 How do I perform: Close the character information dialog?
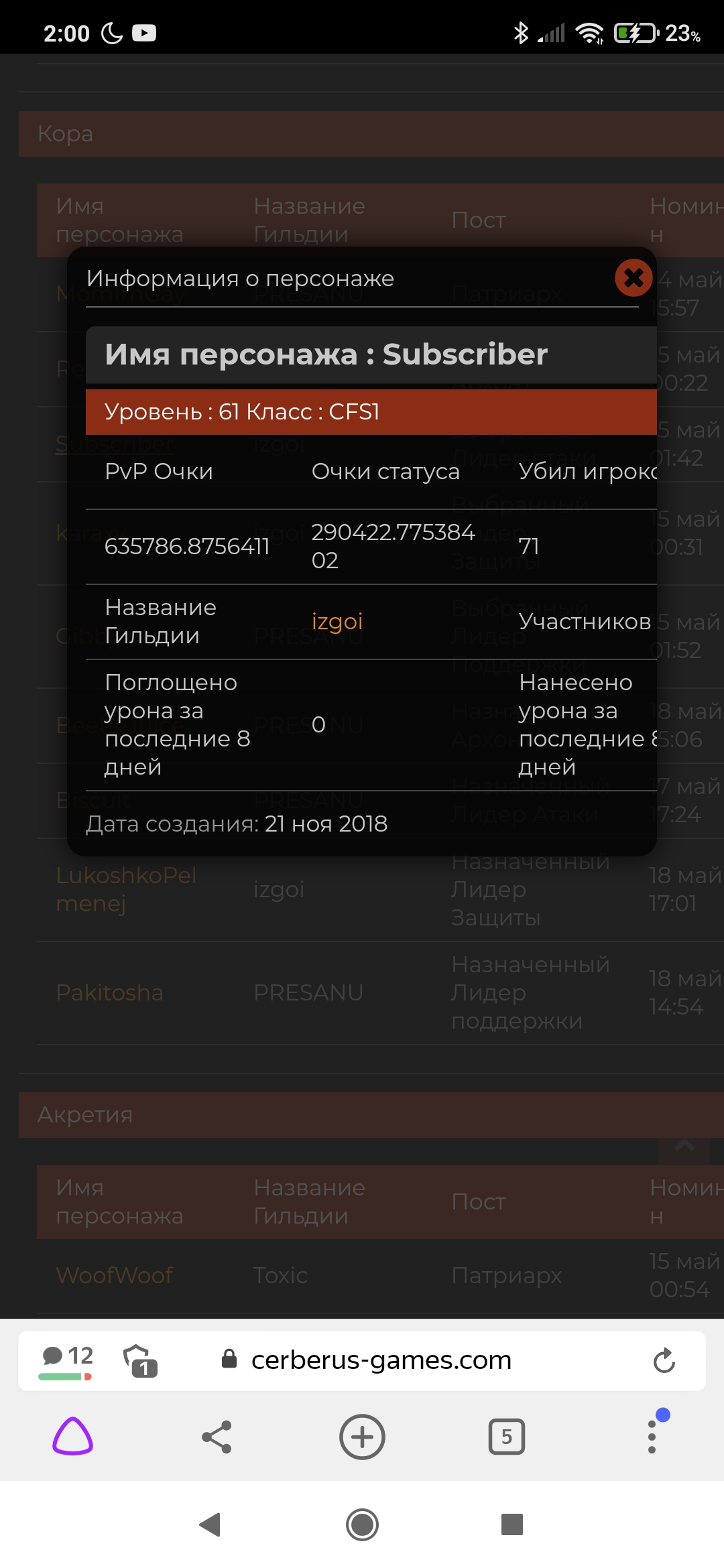[633, 277]
